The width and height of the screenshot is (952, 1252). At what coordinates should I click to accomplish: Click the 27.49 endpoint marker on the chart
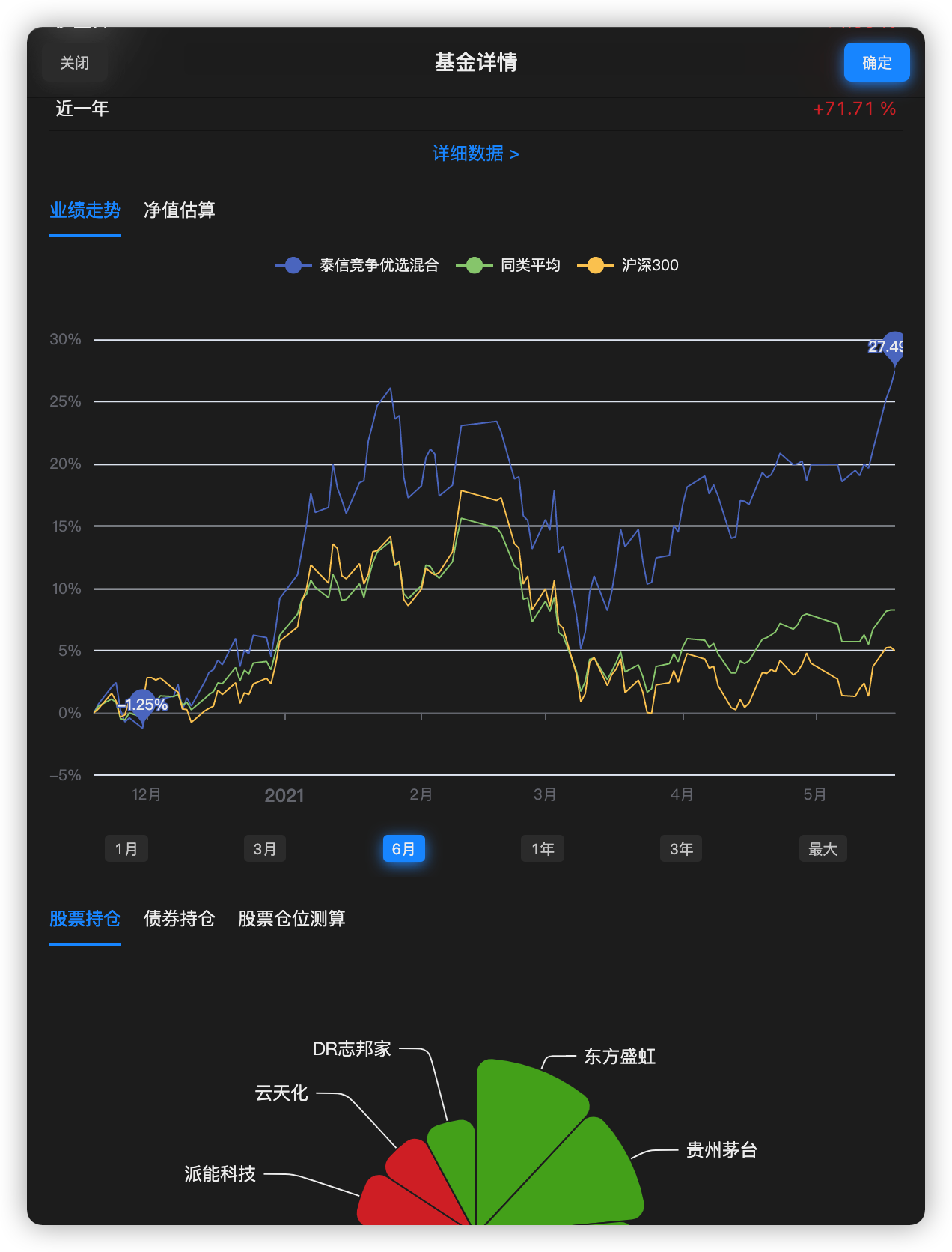(895, 350)
